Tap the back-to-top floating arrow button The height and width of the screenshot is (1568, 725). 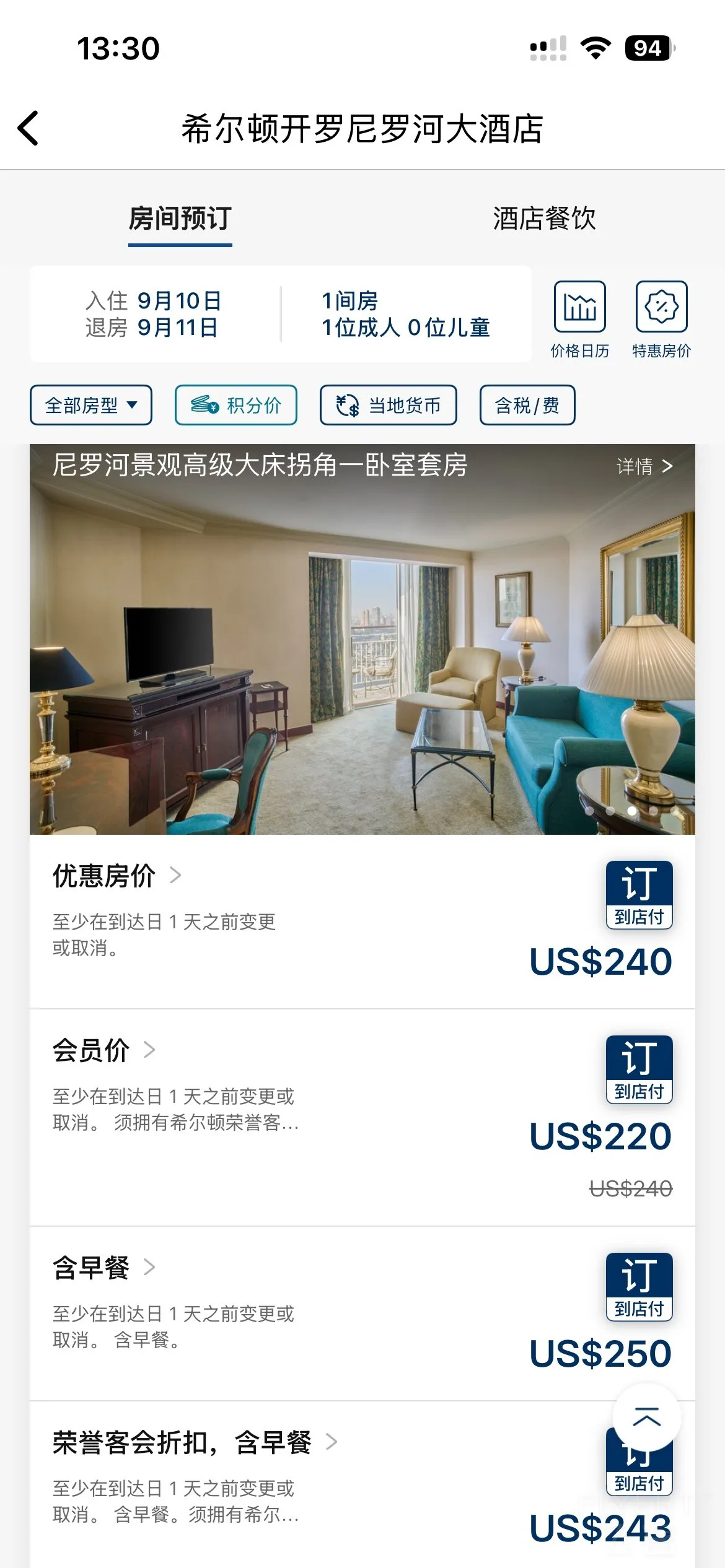[x=647, y=1417]
